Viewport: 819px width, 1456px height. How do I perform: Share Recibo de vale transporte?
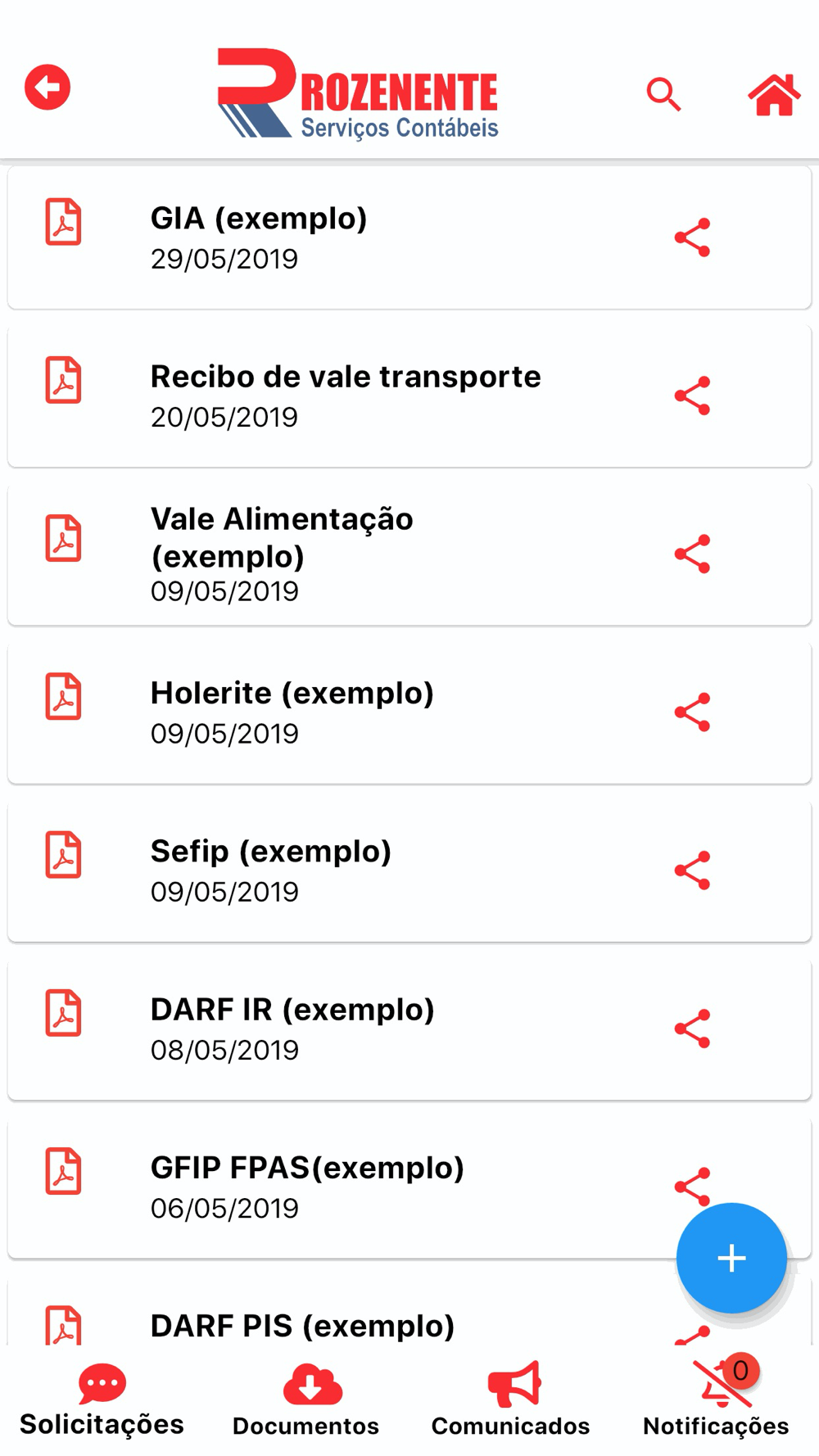(x=692, y=396)
